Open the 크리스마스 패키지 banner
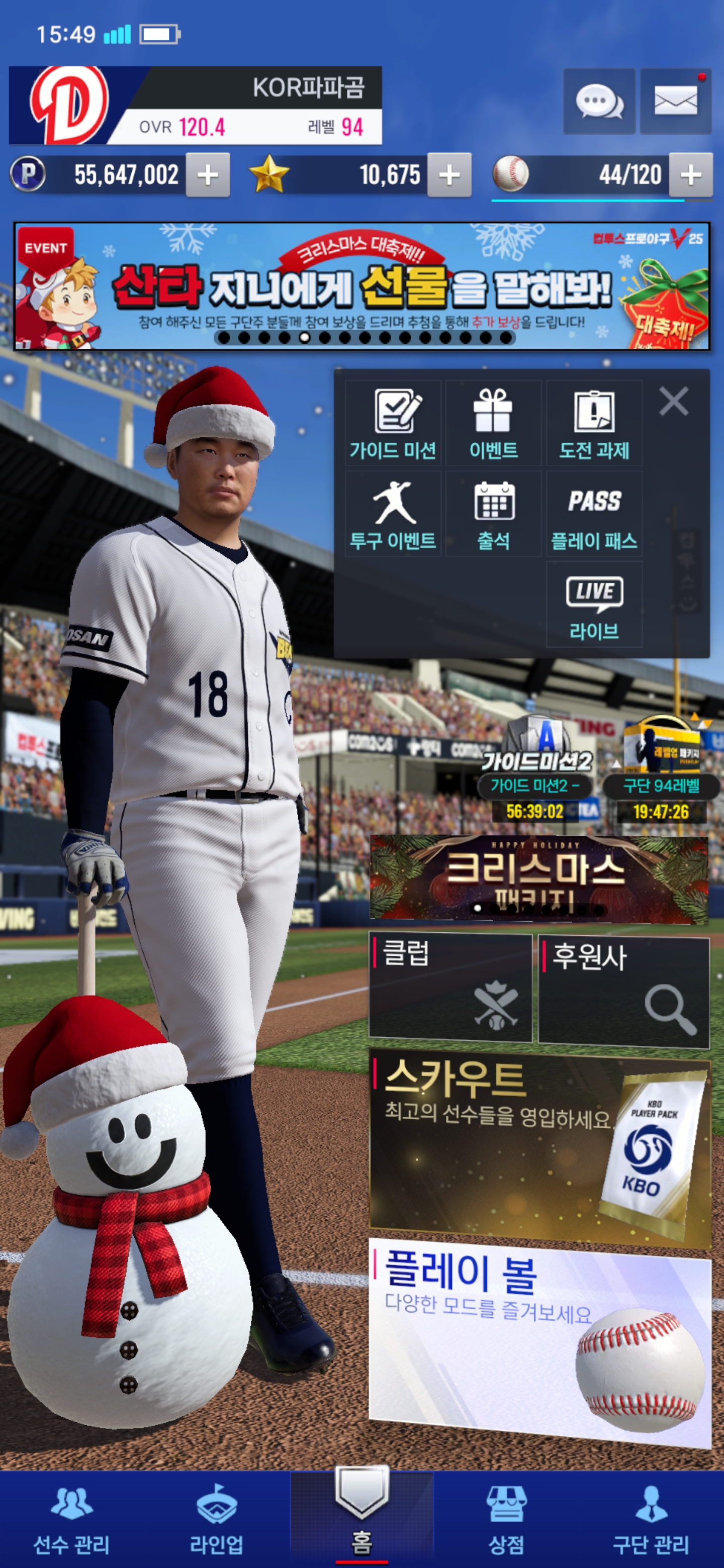Image resolution: width=724 pixels, height=1568 pixels. 538,878
